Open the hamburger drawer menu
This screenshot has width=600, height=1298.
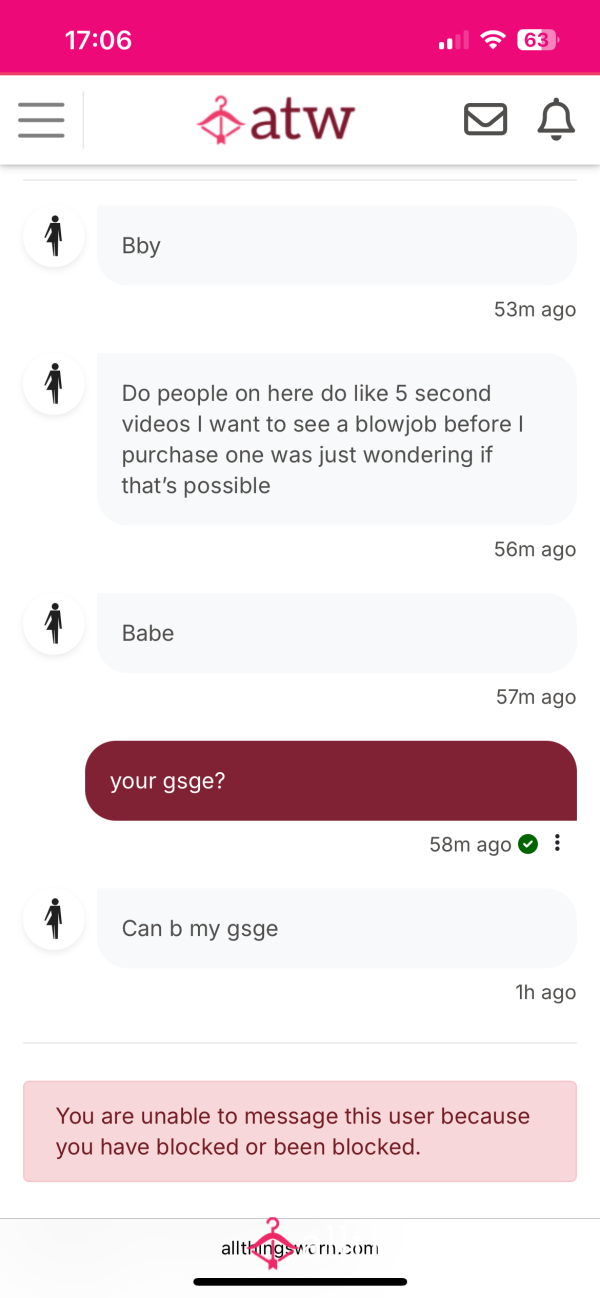[x=41, y=120]
